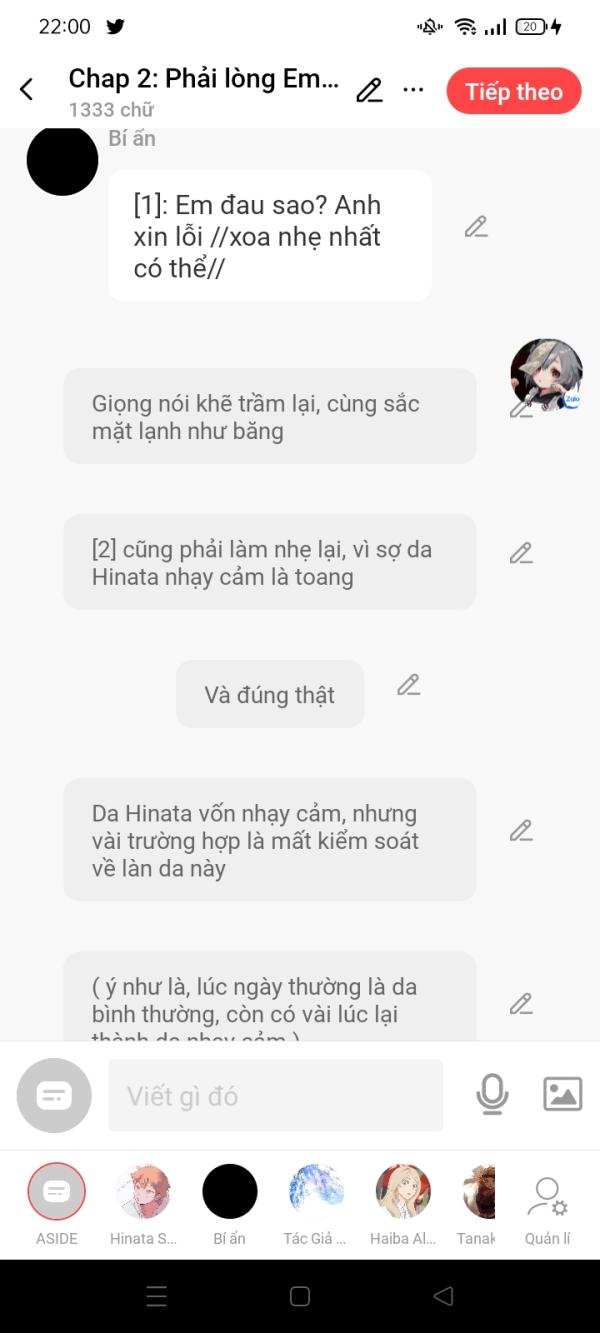Edit the 'Và đúng thật' message
The image size is (600, 1333).
pyautogui.click(x=408, y=685)
